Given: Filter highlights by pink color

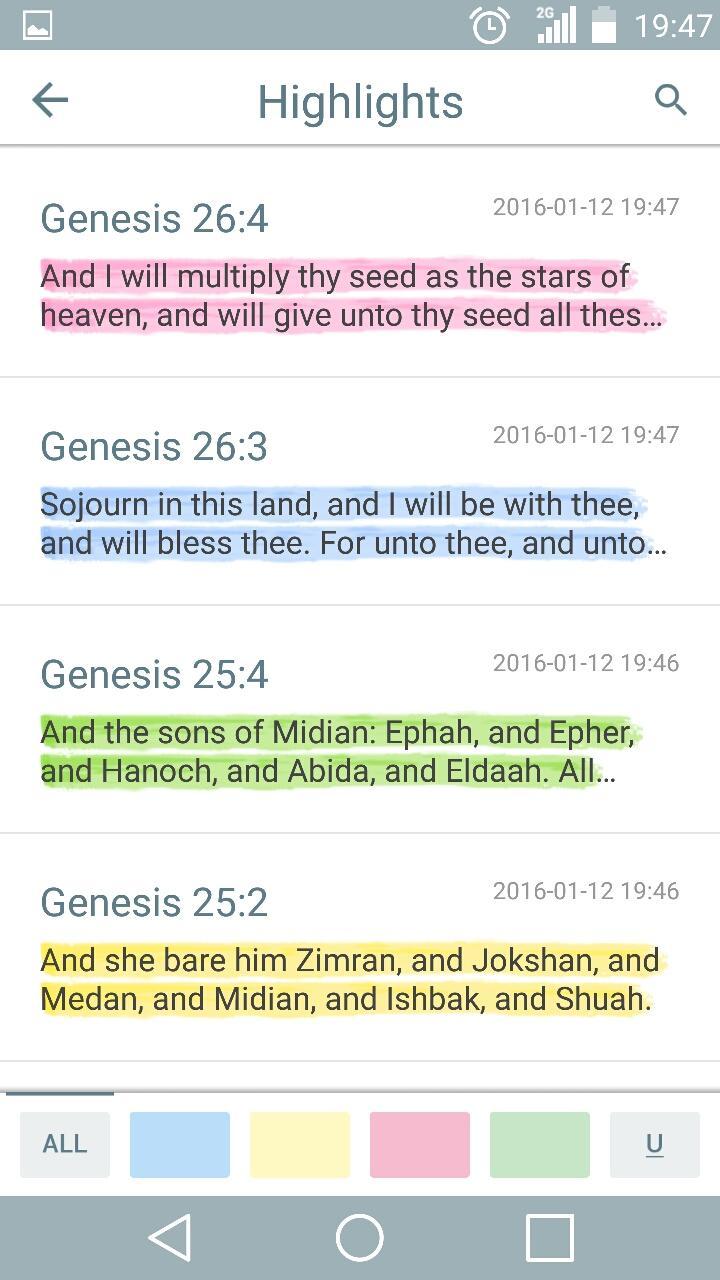Looking at the screenshot, I should (x=420, y=1144).
